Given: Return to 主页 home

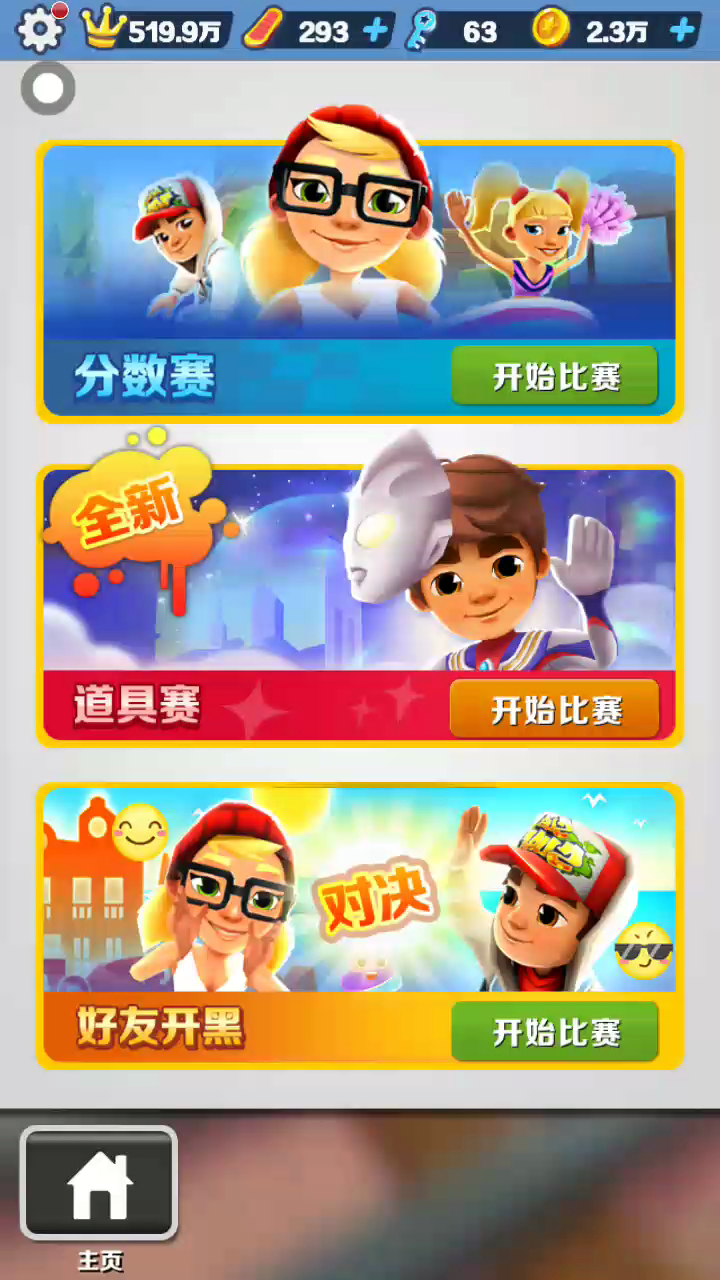Looking at the screenshot, I should click(x=99, y=1186).
